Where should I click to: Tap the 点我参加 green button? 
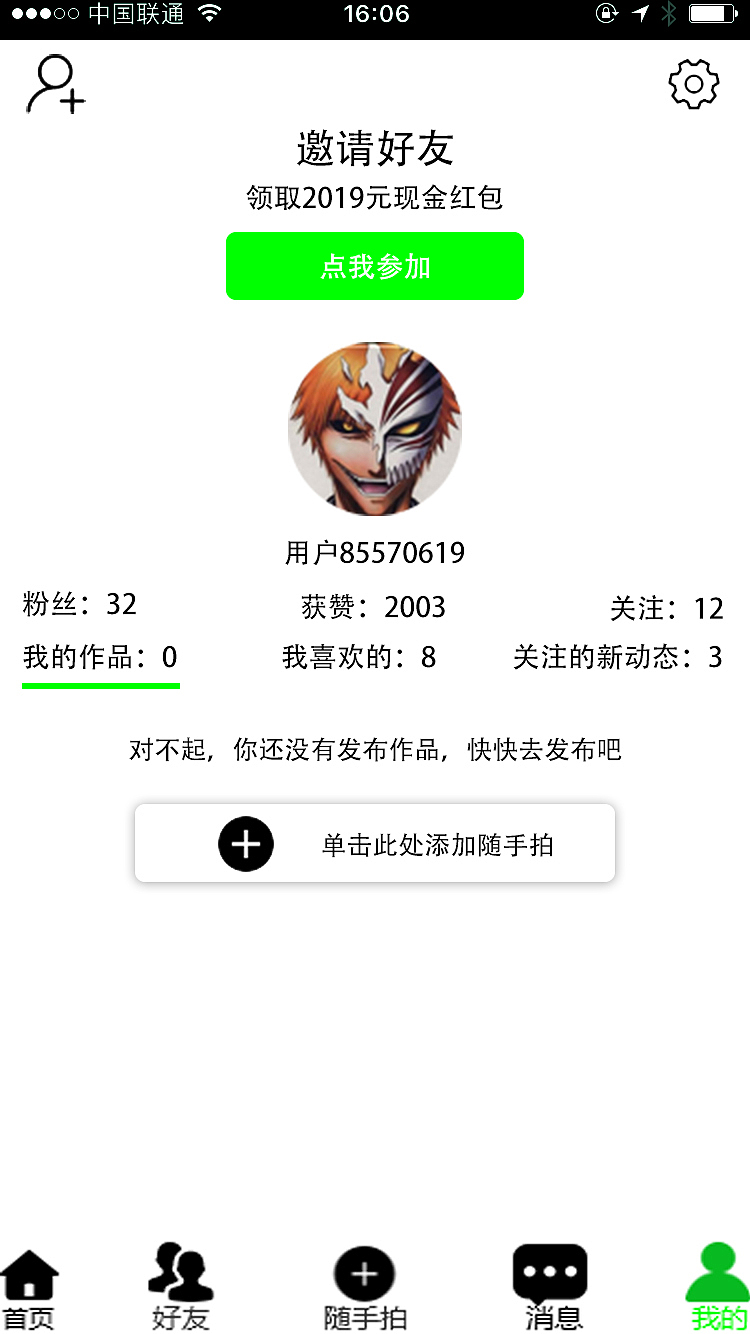(x=375, y=266)
